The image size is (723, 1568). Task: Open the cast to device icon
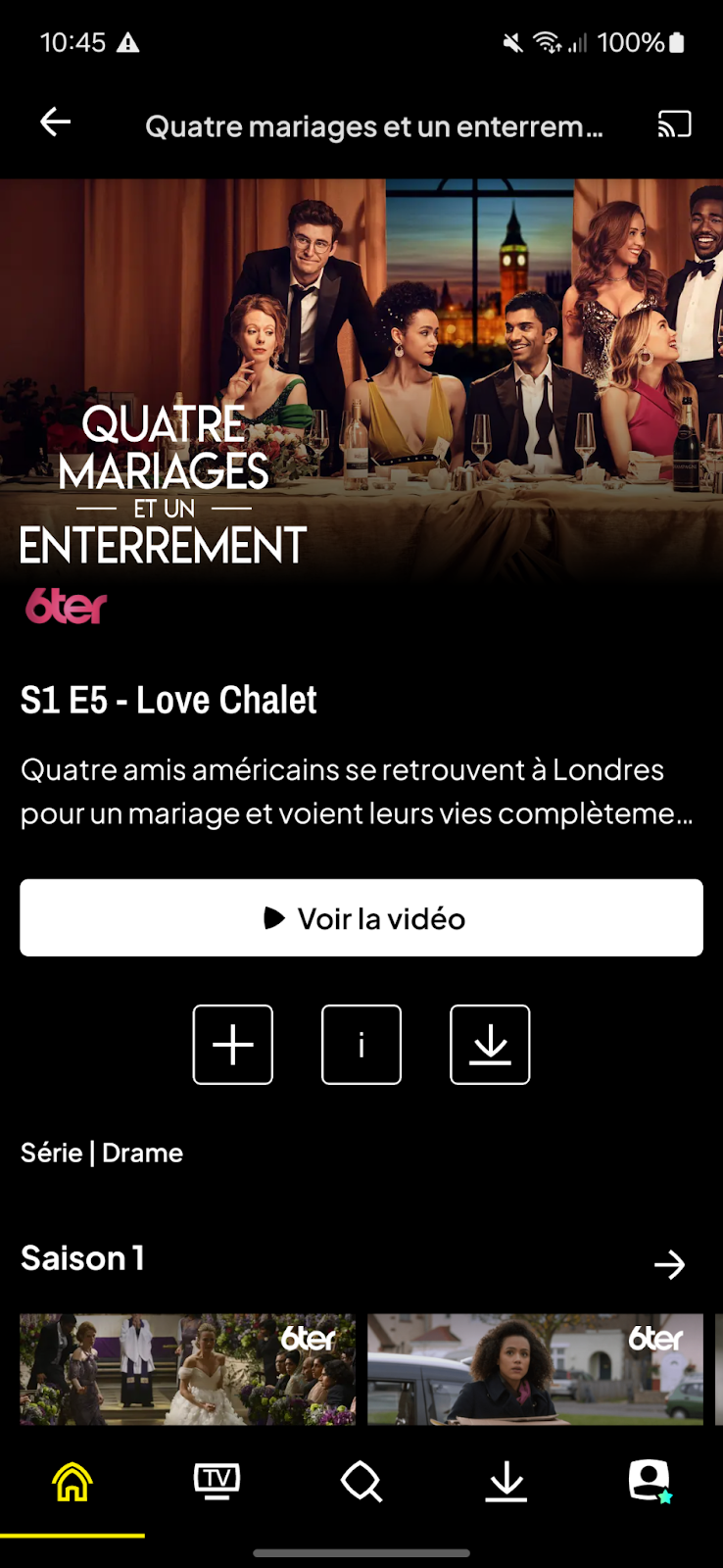point(674,124)
